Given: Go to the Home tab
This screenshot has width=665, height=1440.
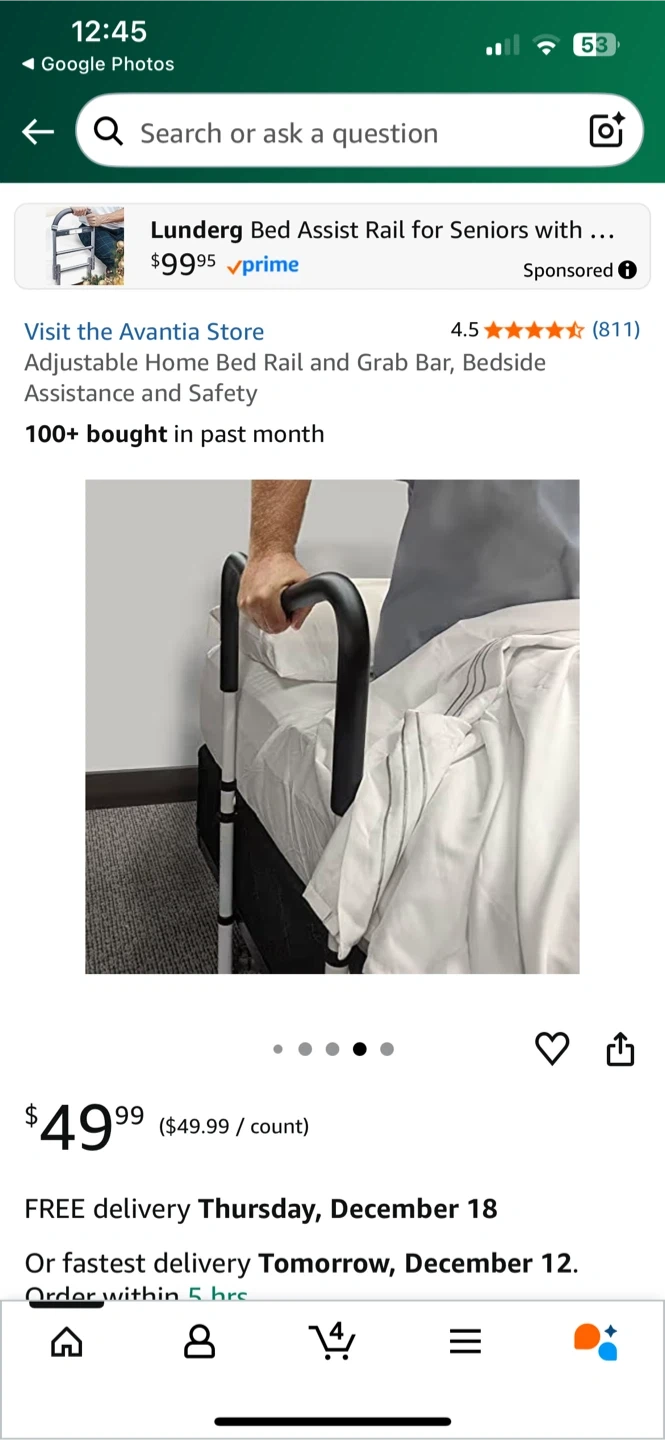Looking at the screenshot, I should [67, 1341].
